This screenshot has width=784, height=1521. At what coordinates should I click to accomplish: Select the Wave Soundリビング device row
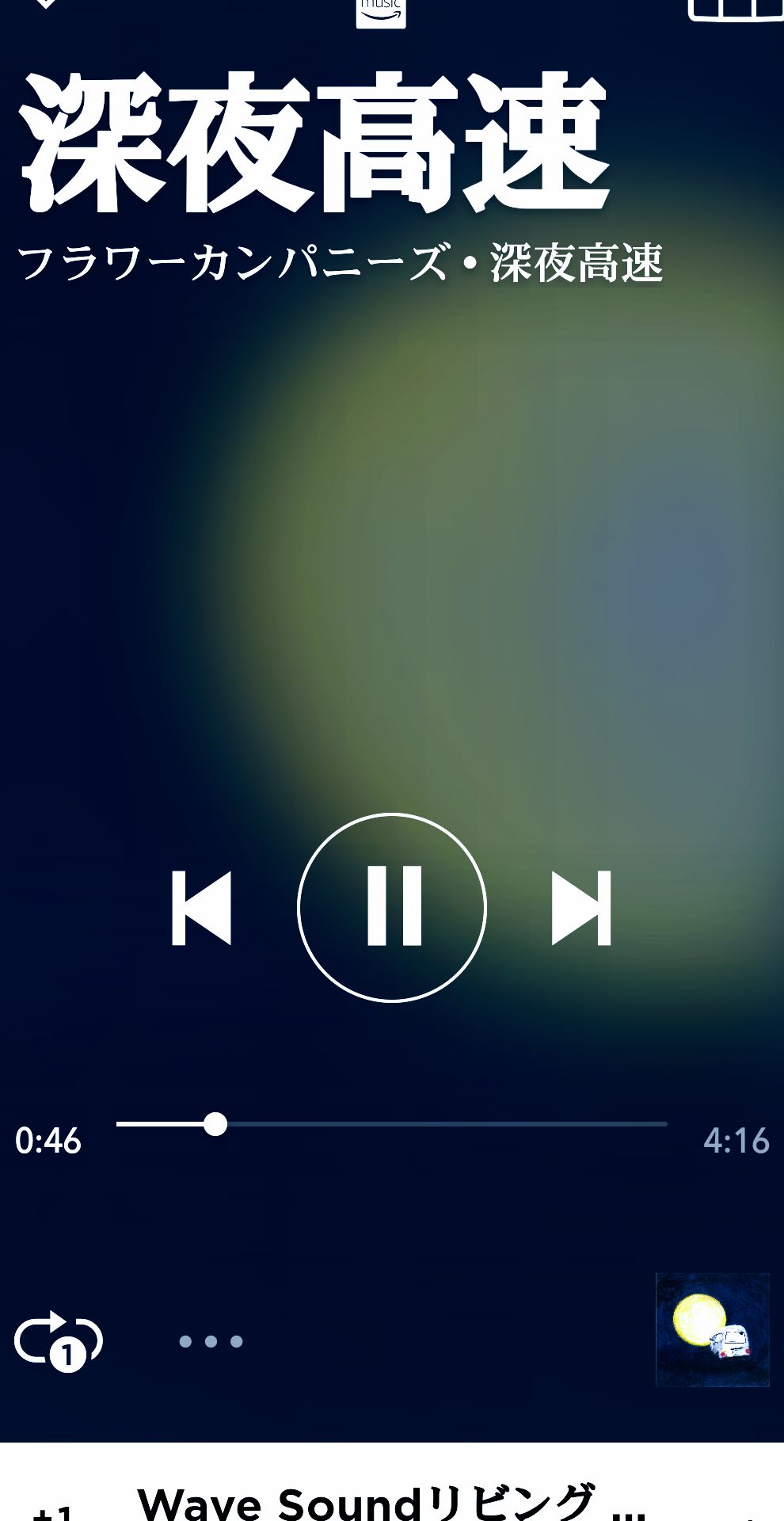click(390, 1501)
